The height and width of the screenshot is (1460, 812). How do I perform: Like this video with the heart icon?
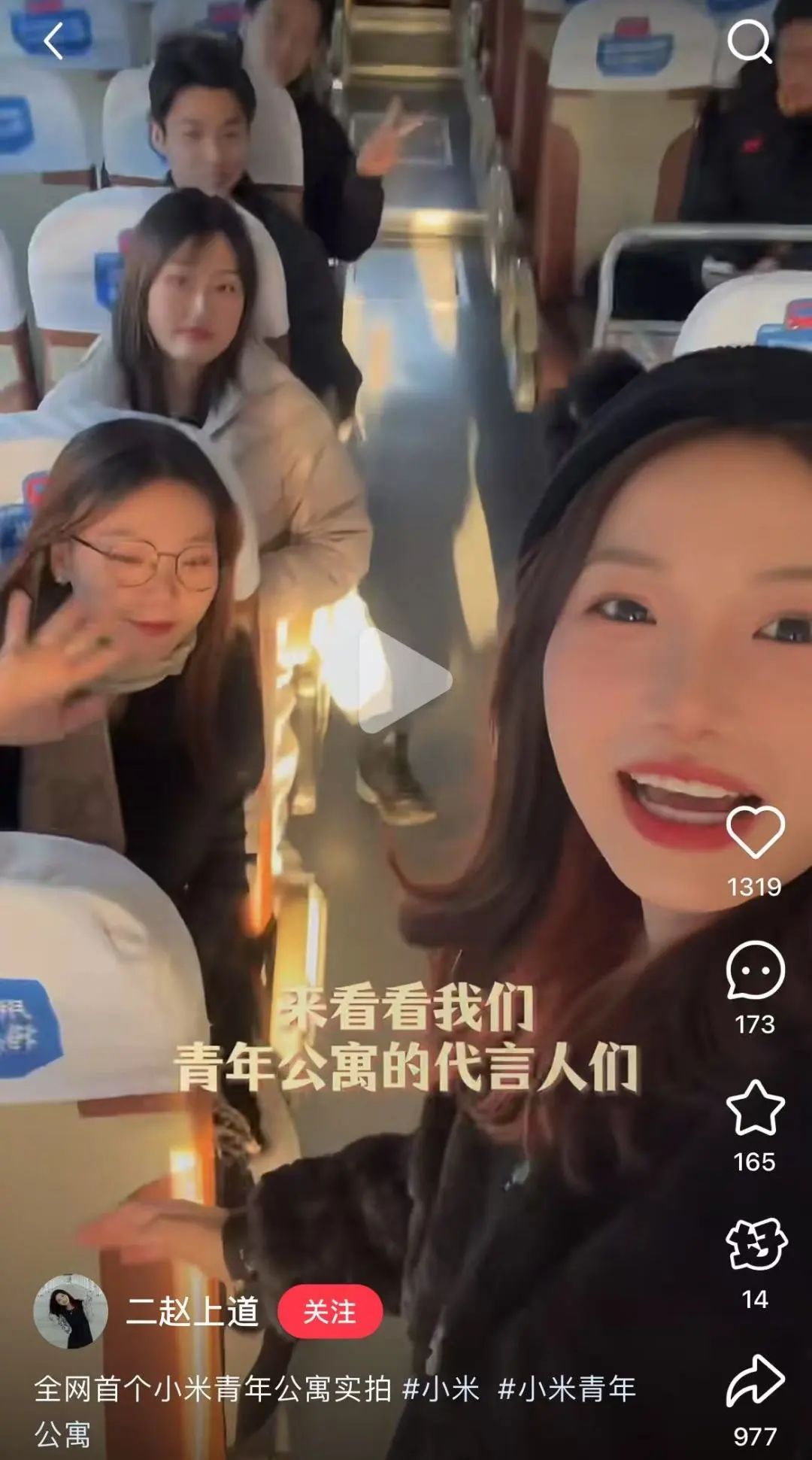tap(755, 832)
